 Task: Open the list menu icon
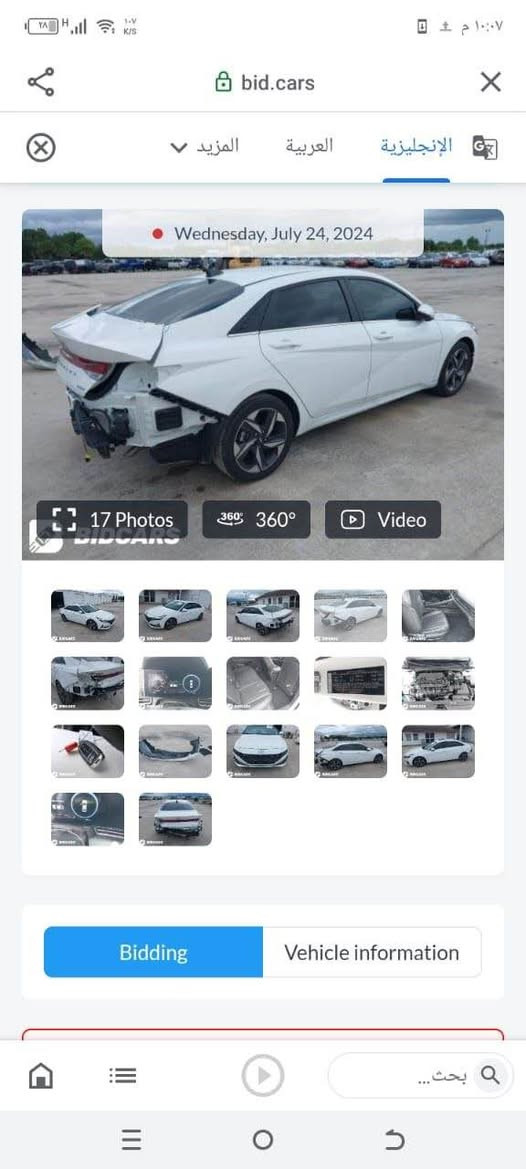click(x=122, y=1075)
